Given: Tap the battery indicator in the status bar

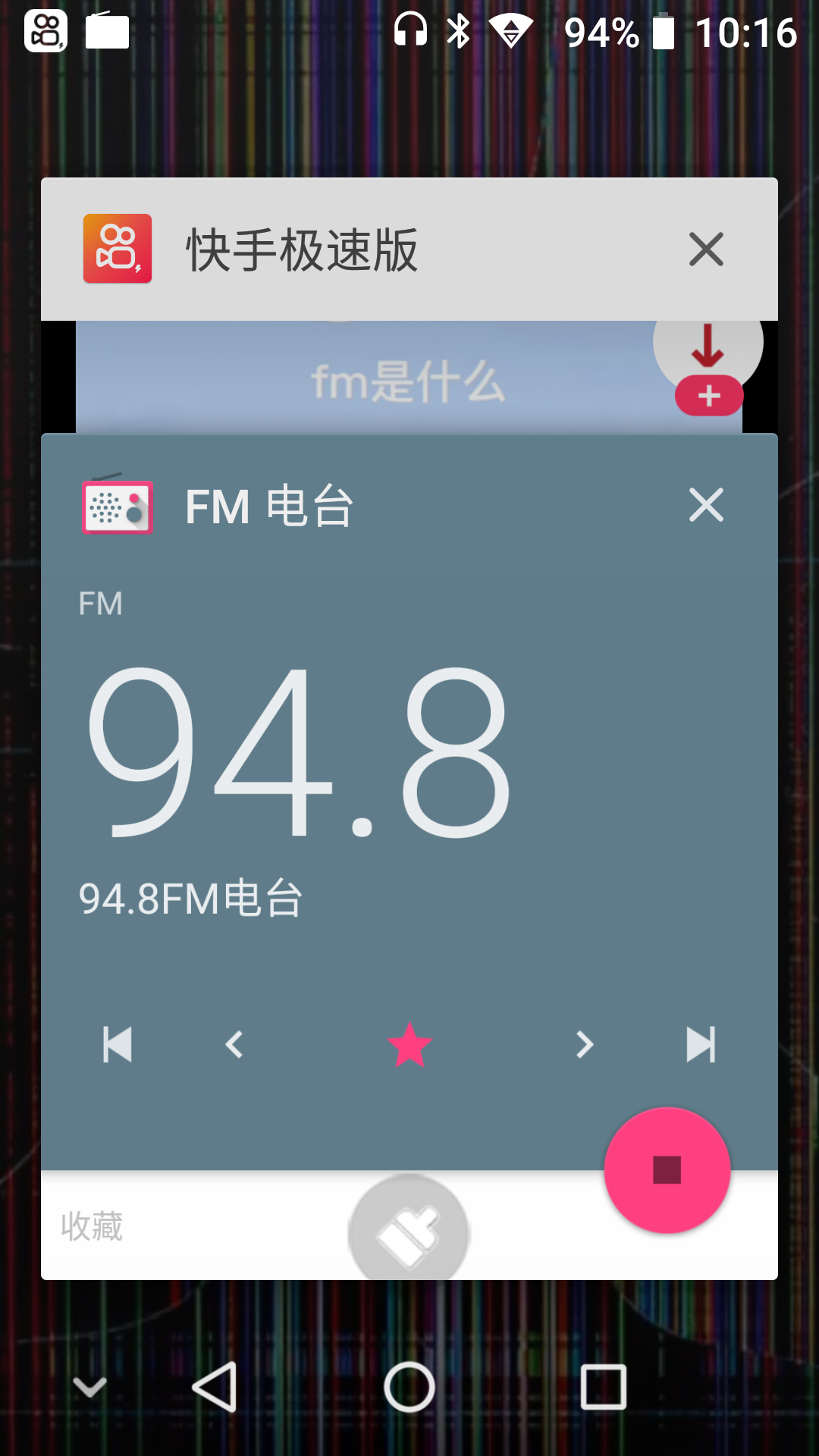Looking at the screenshot, I should point(662,30).
